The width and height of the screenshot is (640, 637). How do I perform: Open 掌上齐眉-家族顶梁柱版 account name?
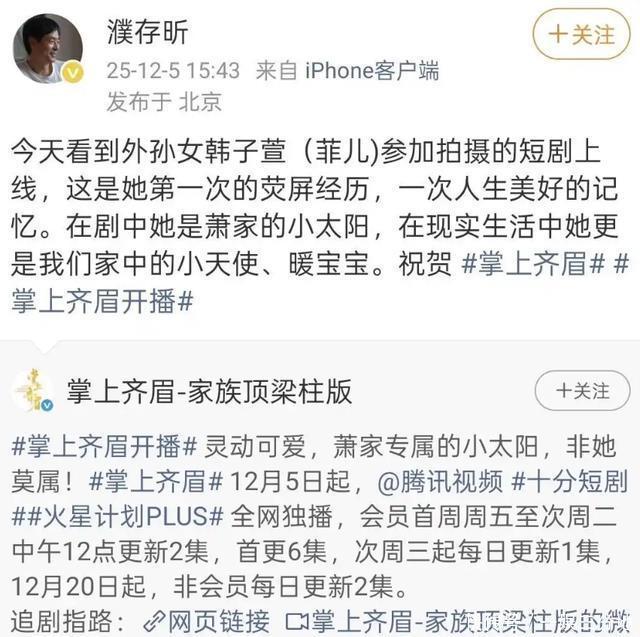[209, 391]
